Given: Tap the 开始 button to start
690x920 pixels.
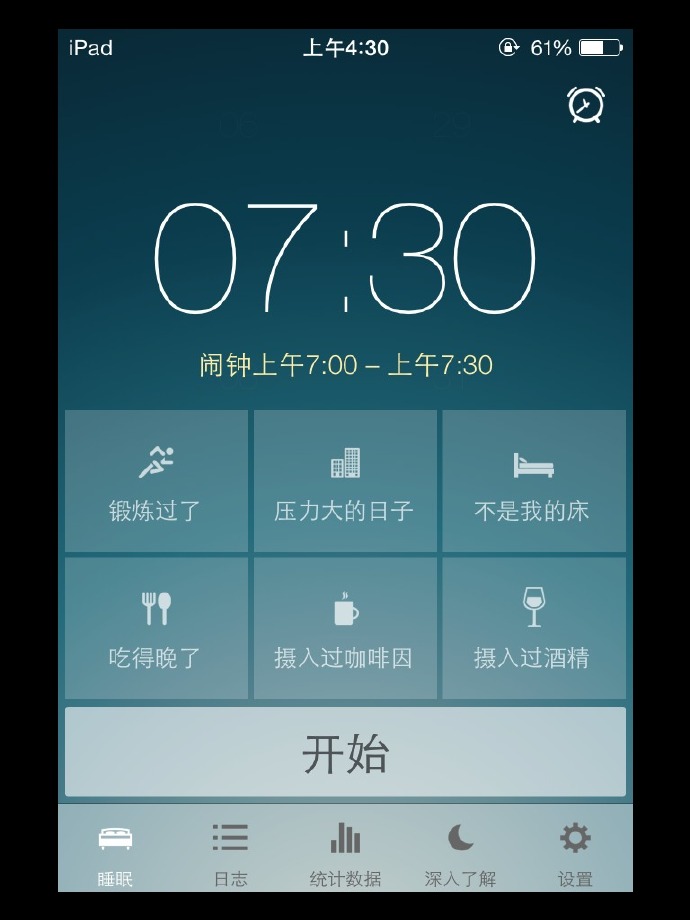Looking at the screenshot, I should click(x=345, y=753).
